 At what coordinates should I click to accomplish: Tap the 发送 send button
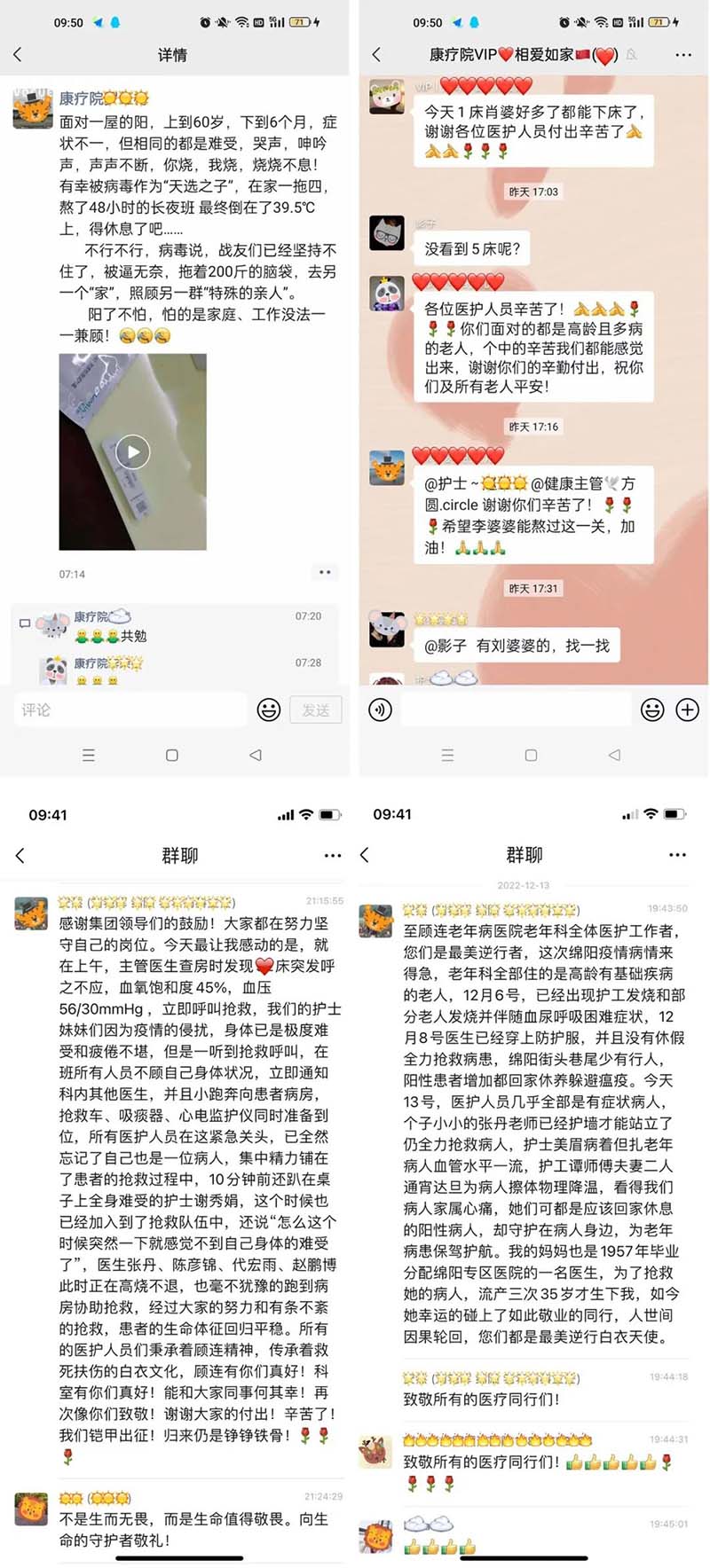point(315,710)
